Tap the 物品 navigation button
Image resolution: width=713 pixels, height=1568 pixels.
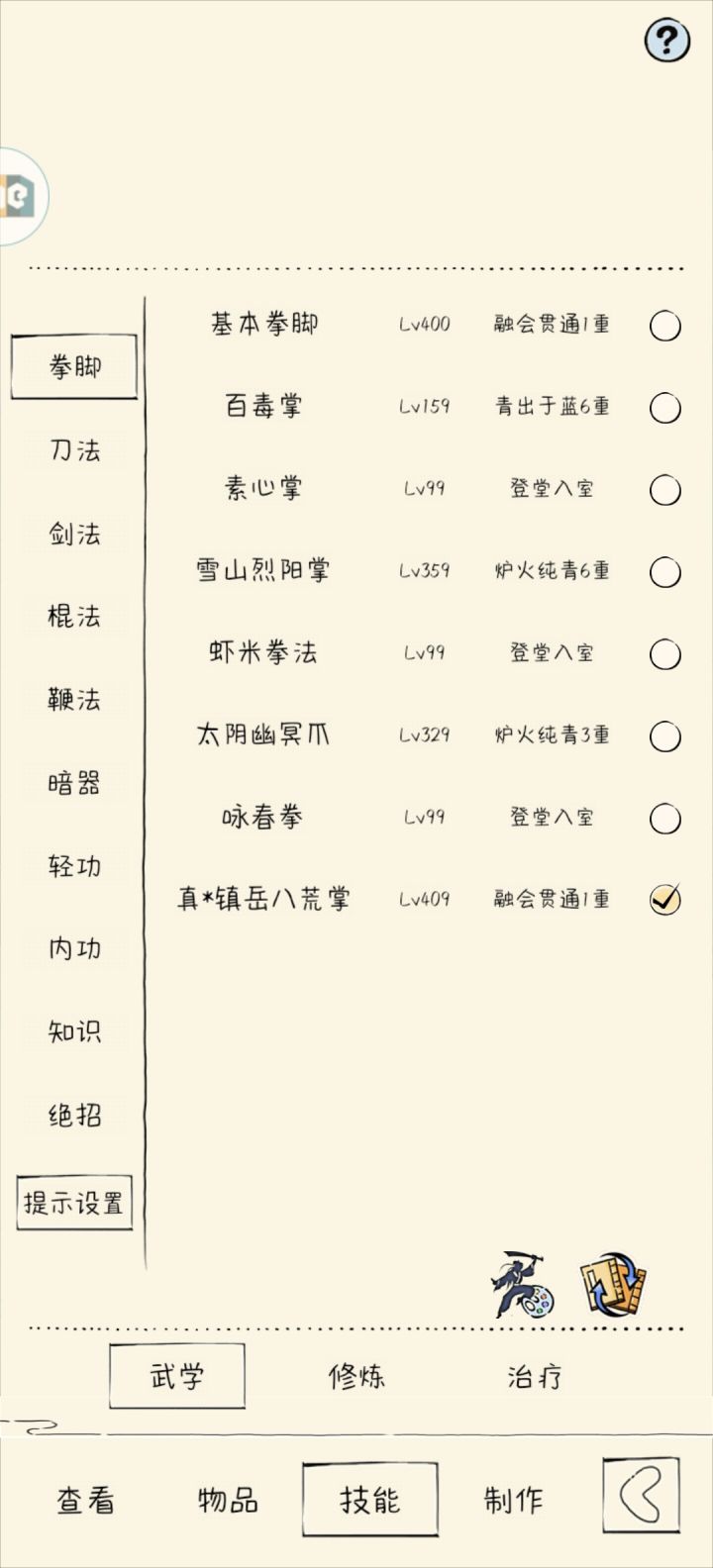pos(229,1500)
